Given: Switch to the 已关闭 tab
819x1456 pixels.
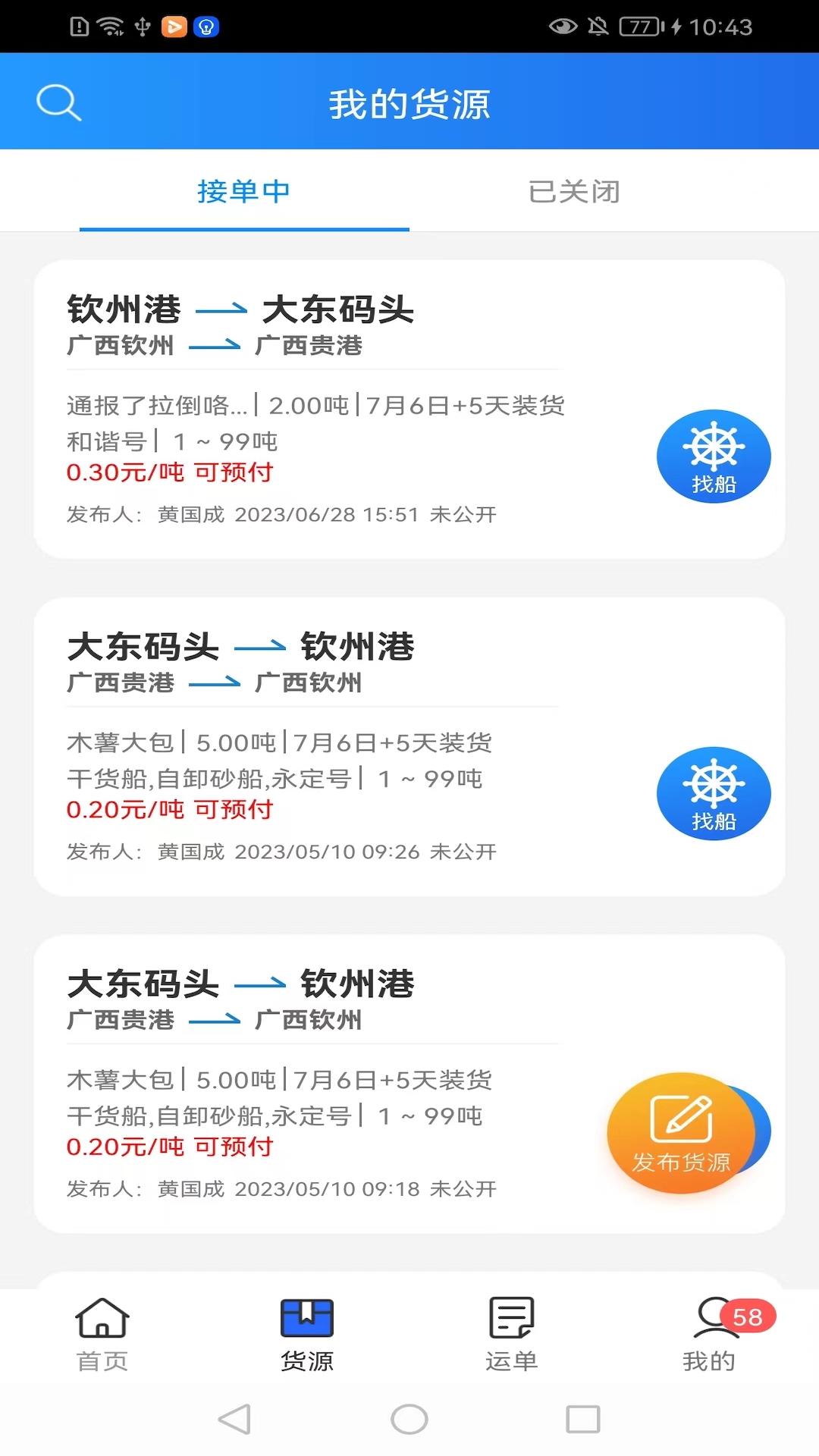Looking at the screenshot, I should click(x=574, y=192).
